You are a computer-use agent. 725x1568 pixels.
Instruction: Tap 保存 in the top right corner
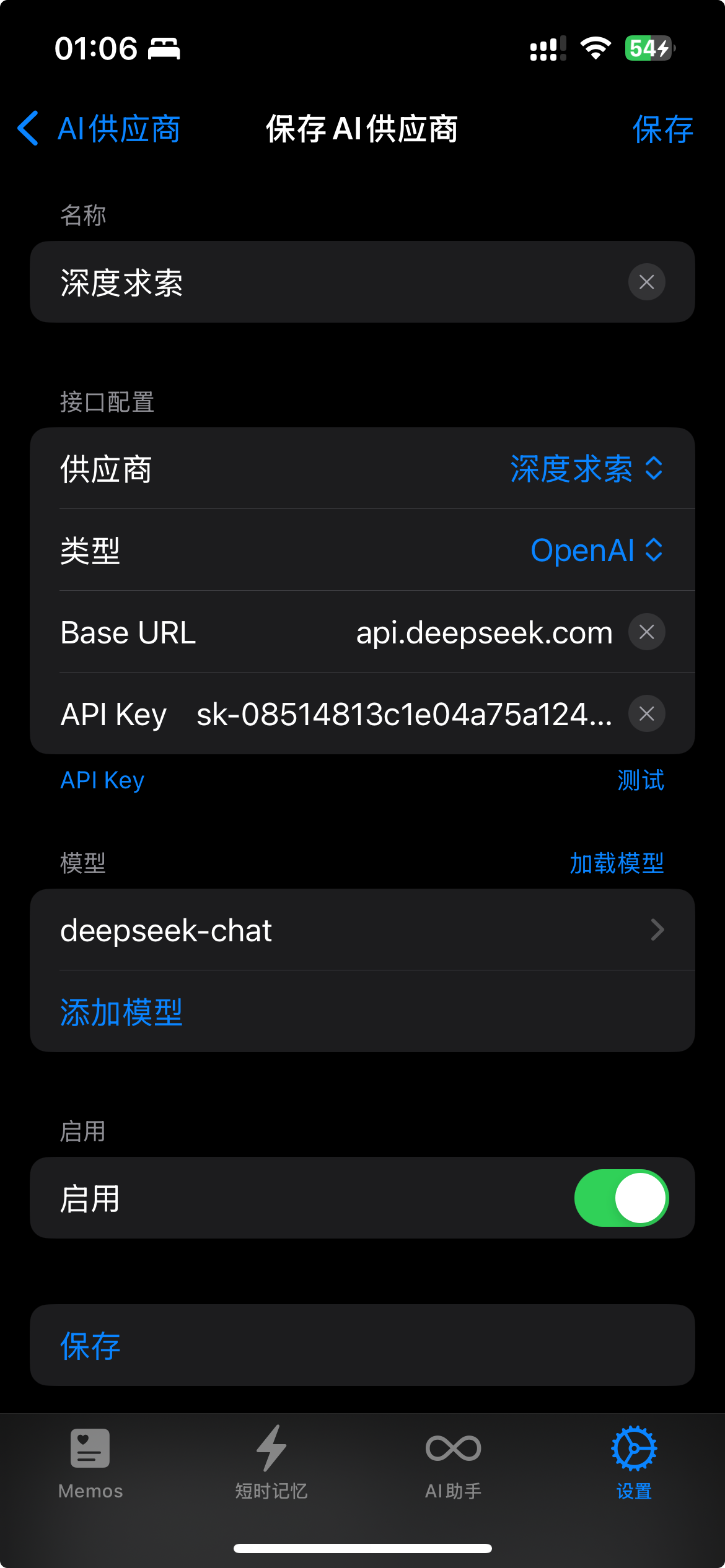click(662, 129)
